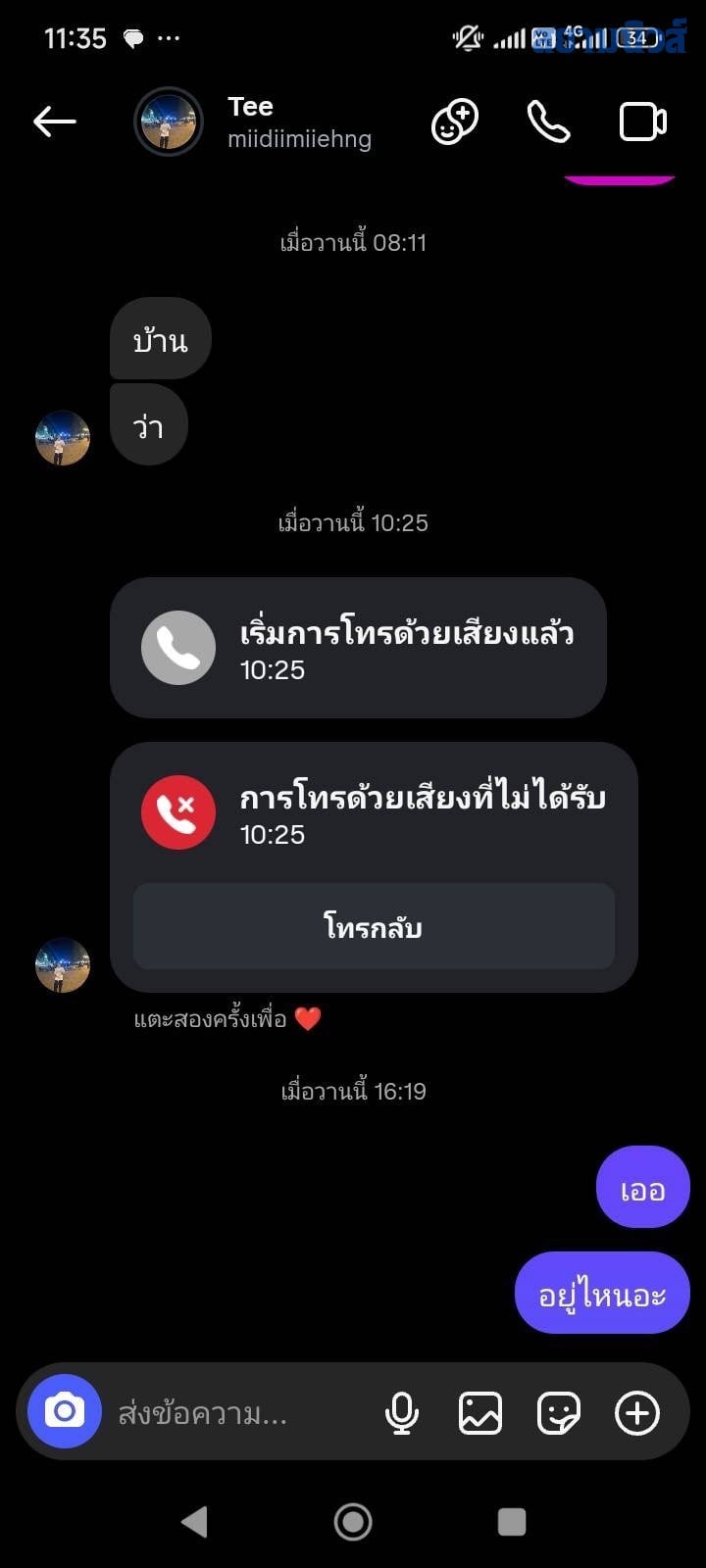The image size is (706, 1568).
Task: Open the camera from message bar
Action: [x=65, y=1411]
